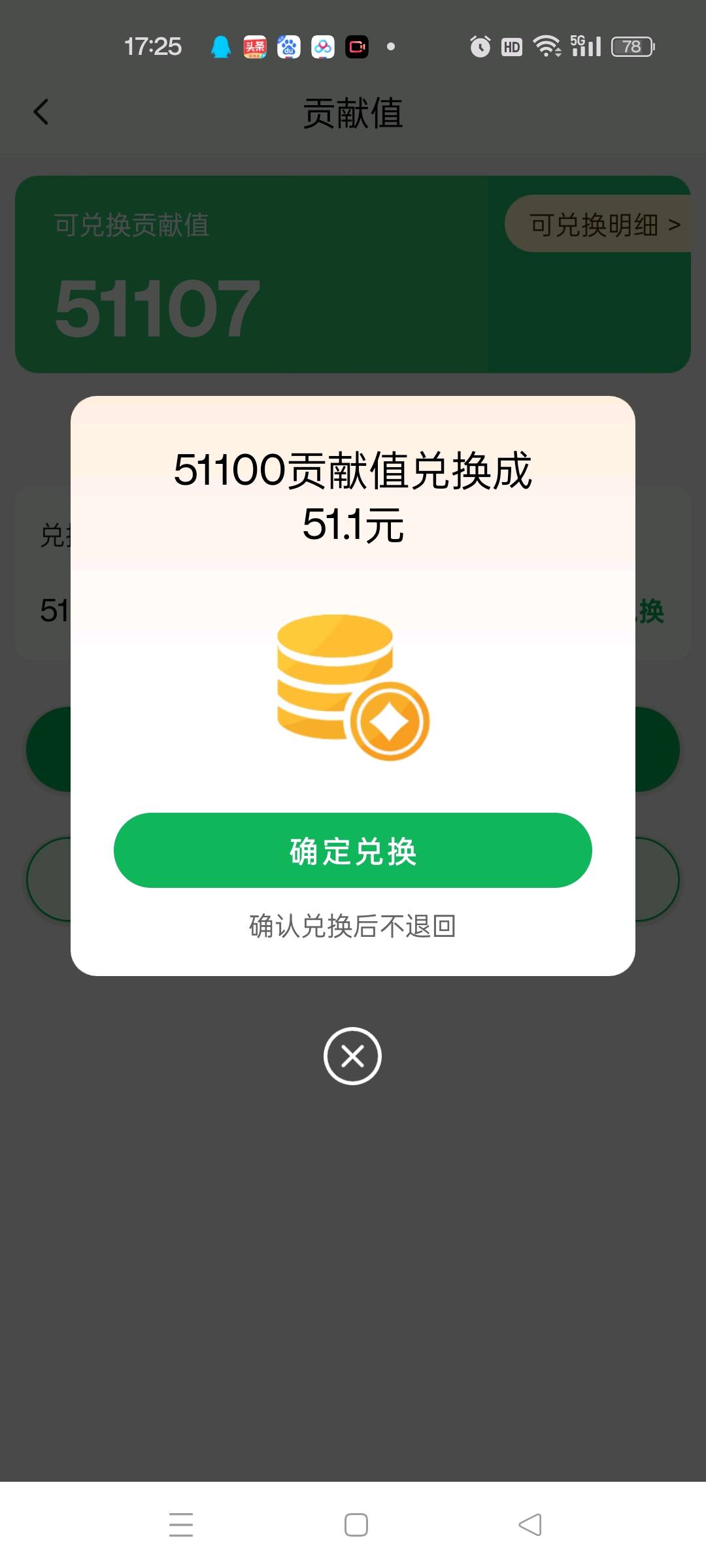Tap 确定兑换 to confirm the exchange
This screenshot has width=706, height=1568.
point(353,850)
